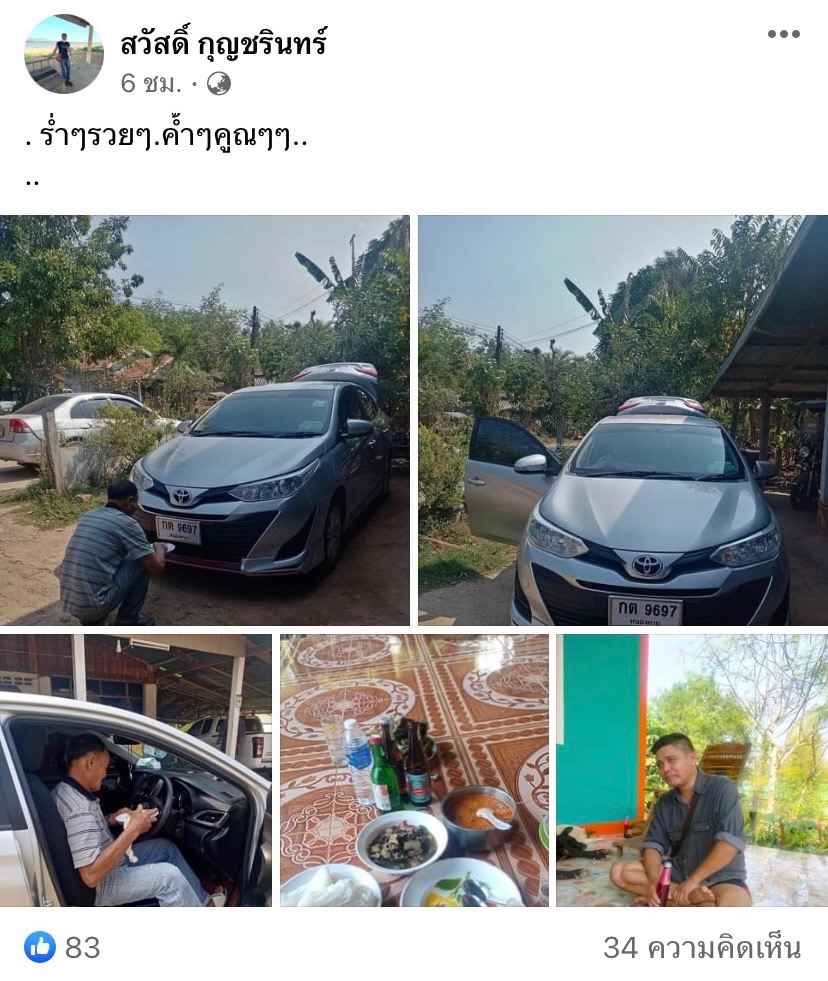Open photo of man wiping the Toyota's front bumper
Screen dimensions: 828x981
coord(204,420)
